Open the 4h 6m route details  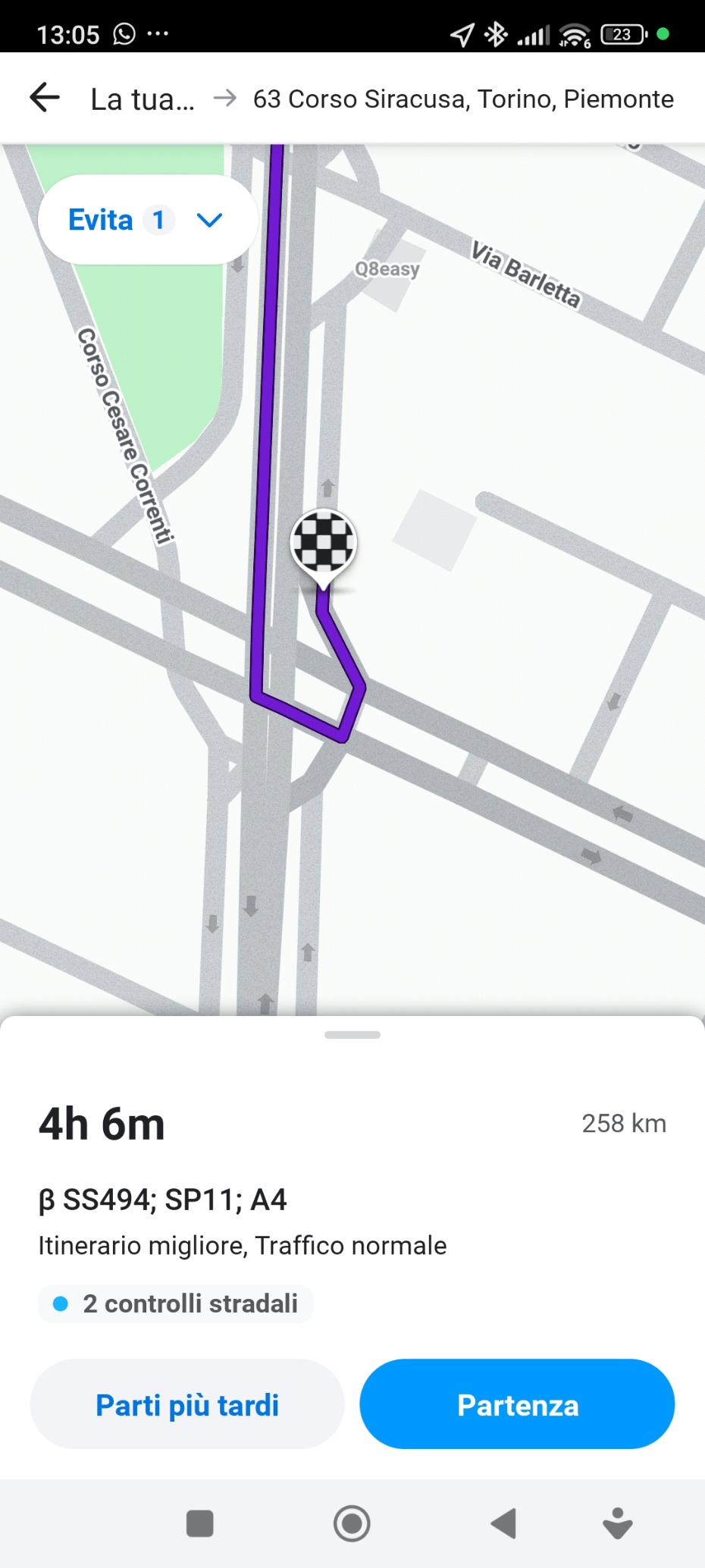(x=102, y=1124)
